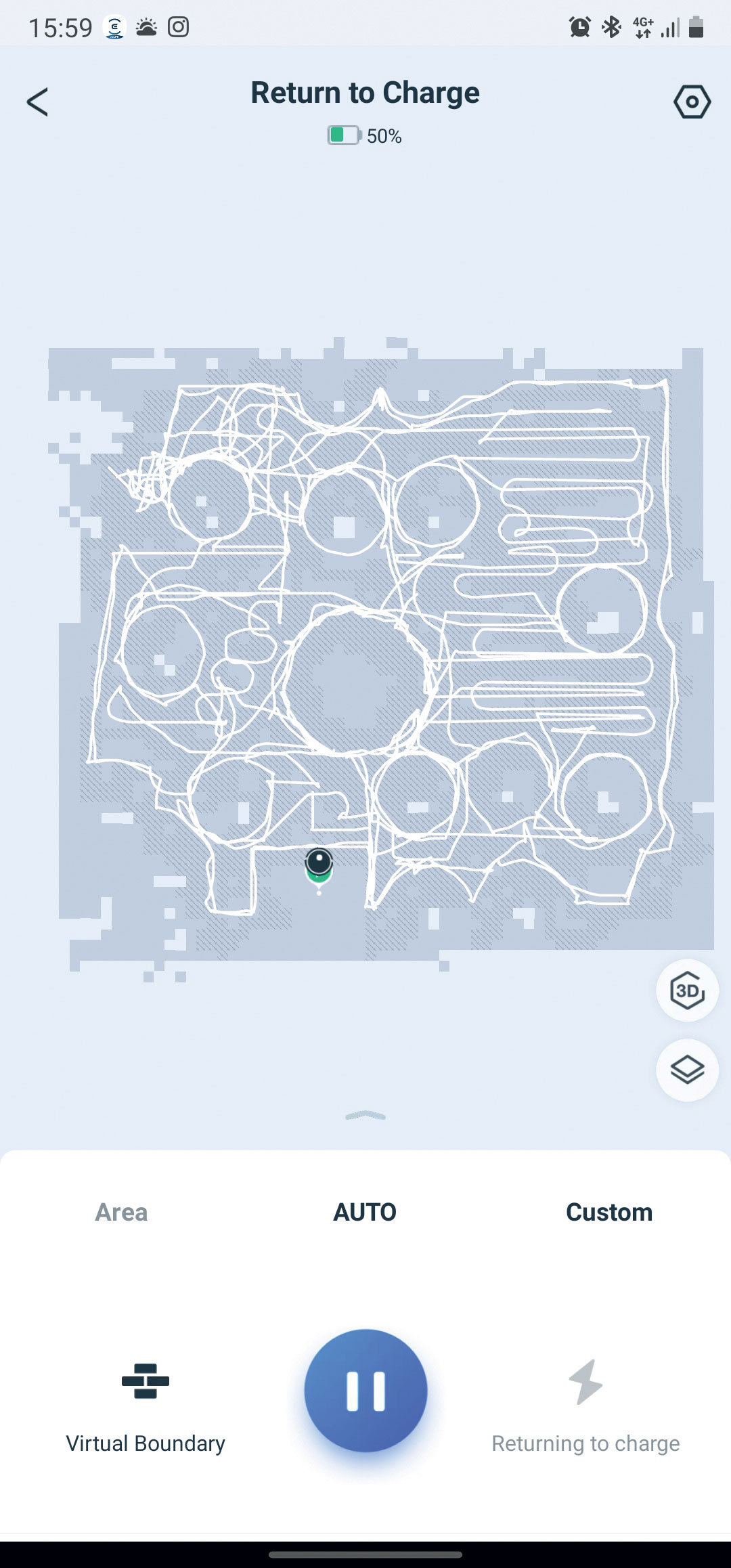Screen dimensions: 731x1568
Task: Open the settings hexagon icon
Action: 692,102
